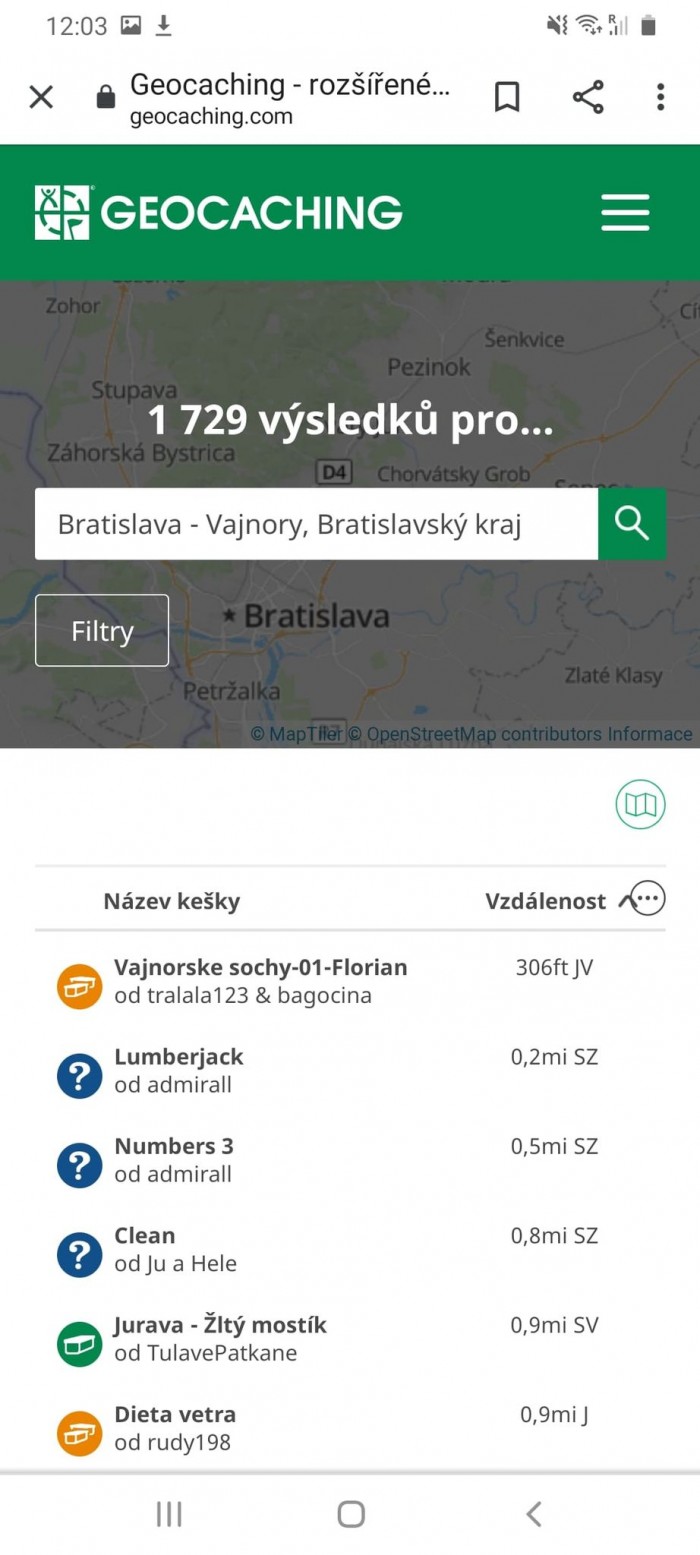
Task: Open the recent apps view
Action: point(169,1514)
